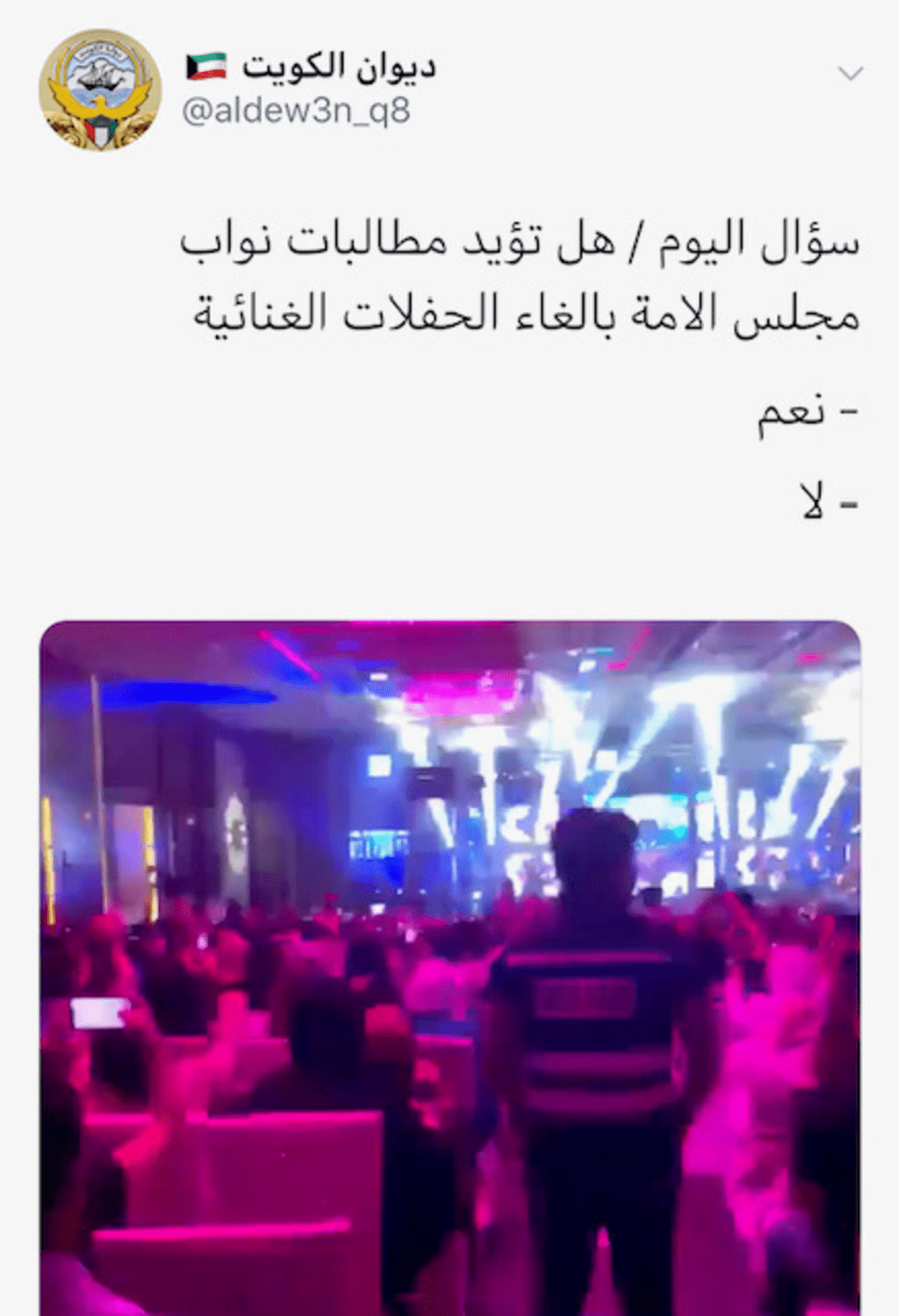The width and height of the screenshot is (899, 1316).
Task: Open the tweet options chevron menu
Action: click(850, 73)
